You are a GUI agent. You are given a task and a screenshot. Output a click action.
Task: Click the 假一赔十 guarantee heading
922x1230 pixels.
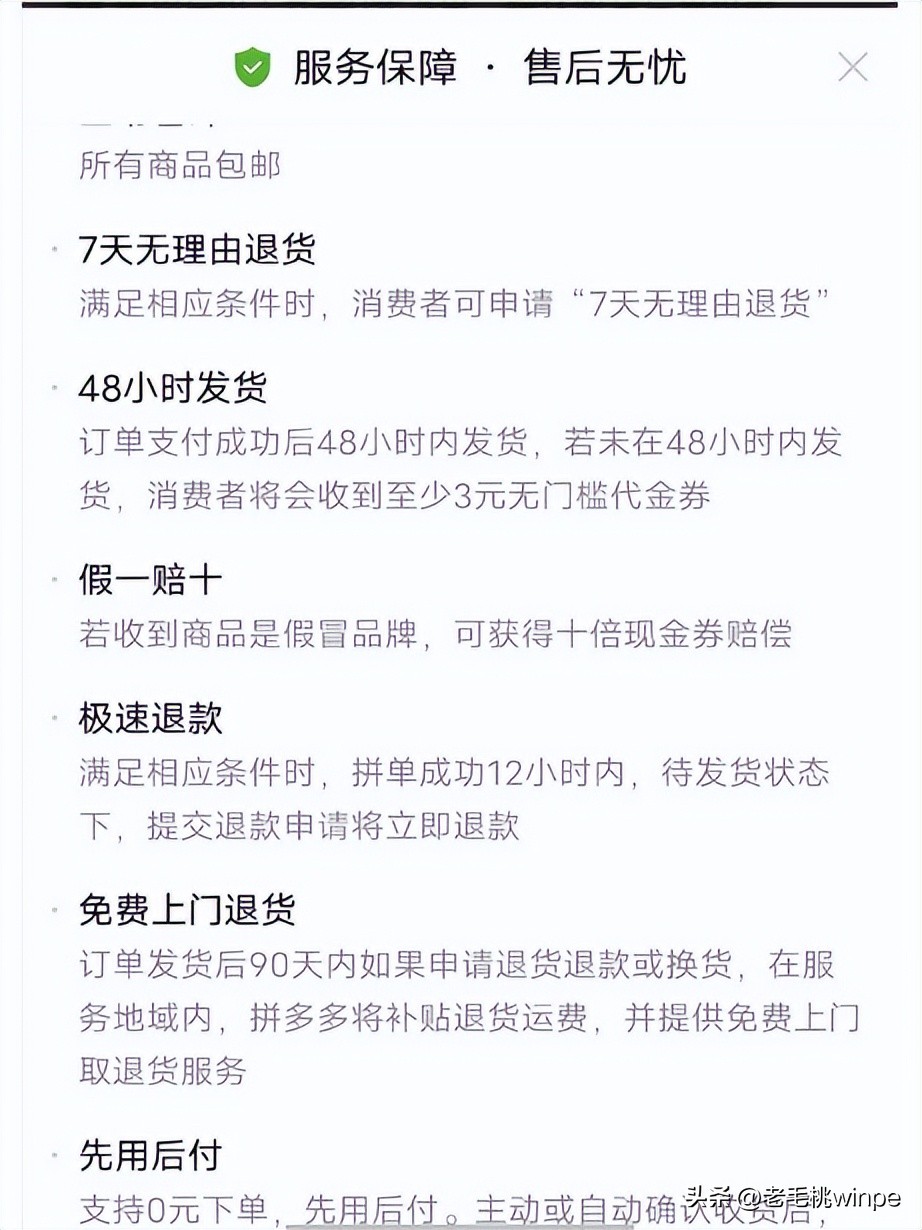(150, 580)
